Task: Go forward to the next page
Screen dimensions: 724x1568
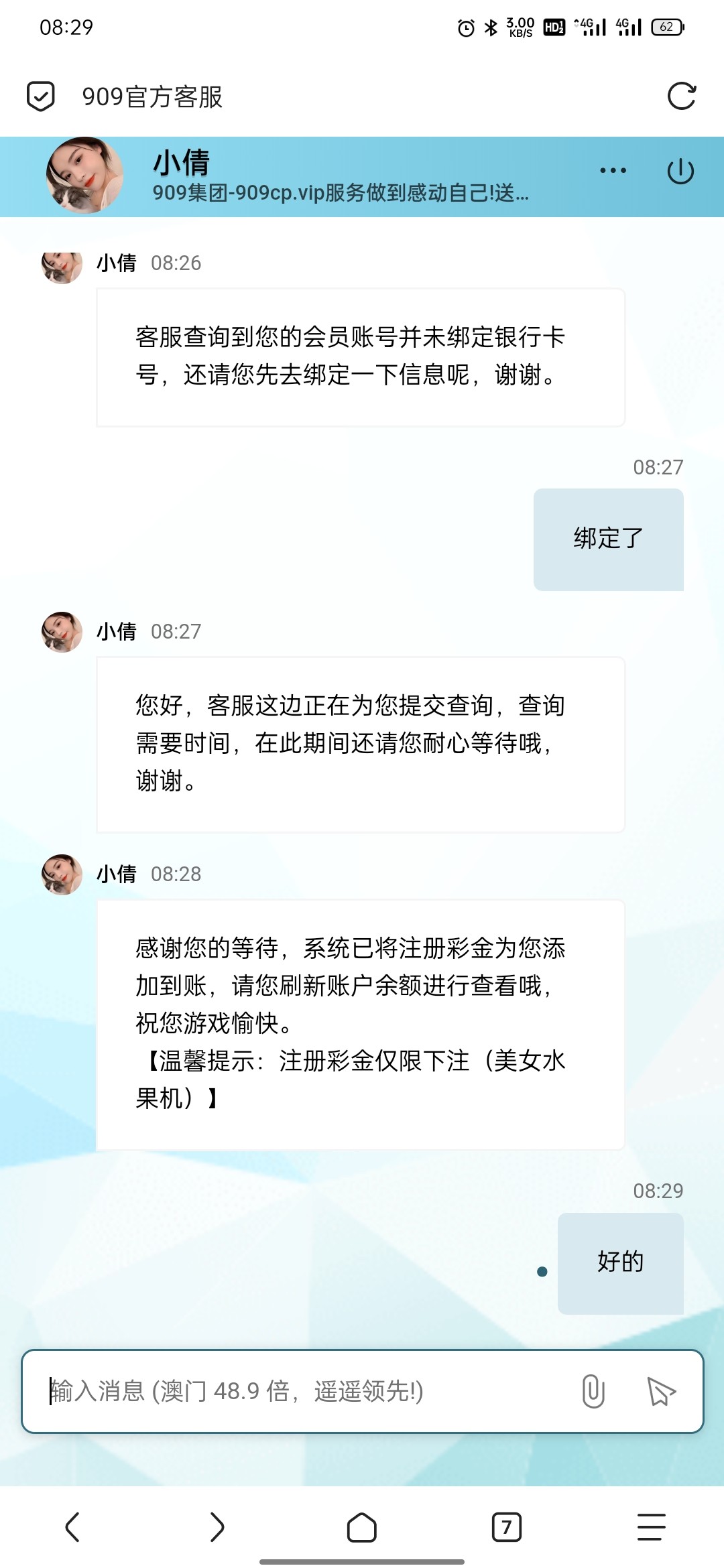Action: point(217,1527)
